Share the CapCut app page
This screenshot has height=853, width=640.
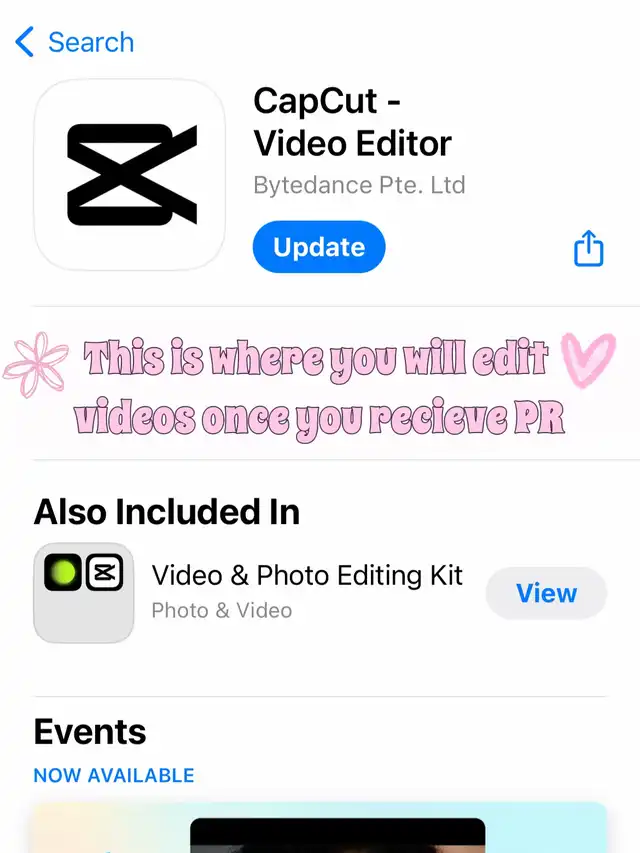point(589,249)
